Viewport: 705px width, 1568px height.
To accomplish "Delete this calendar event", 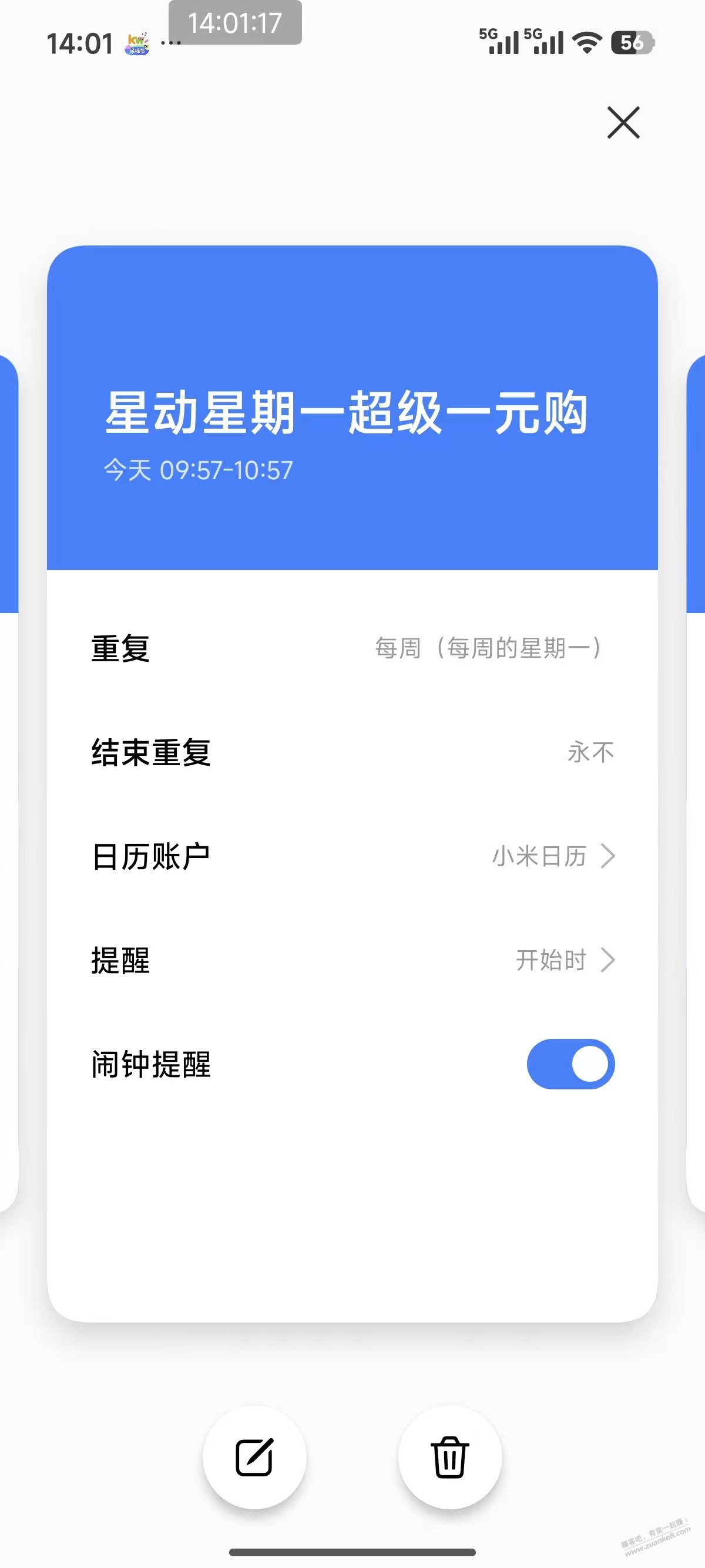I will point(450,1456).
